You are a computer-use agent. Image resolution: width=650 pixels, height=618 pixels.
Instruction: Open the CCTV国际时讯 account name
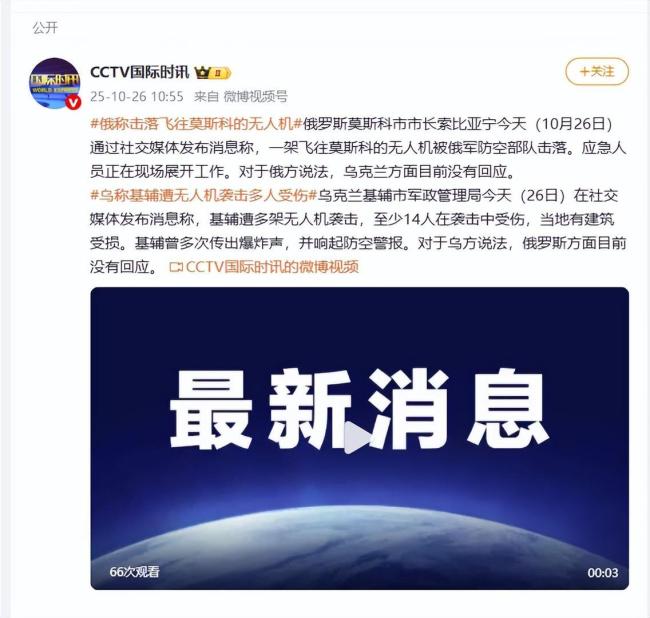tap(138, 72)
